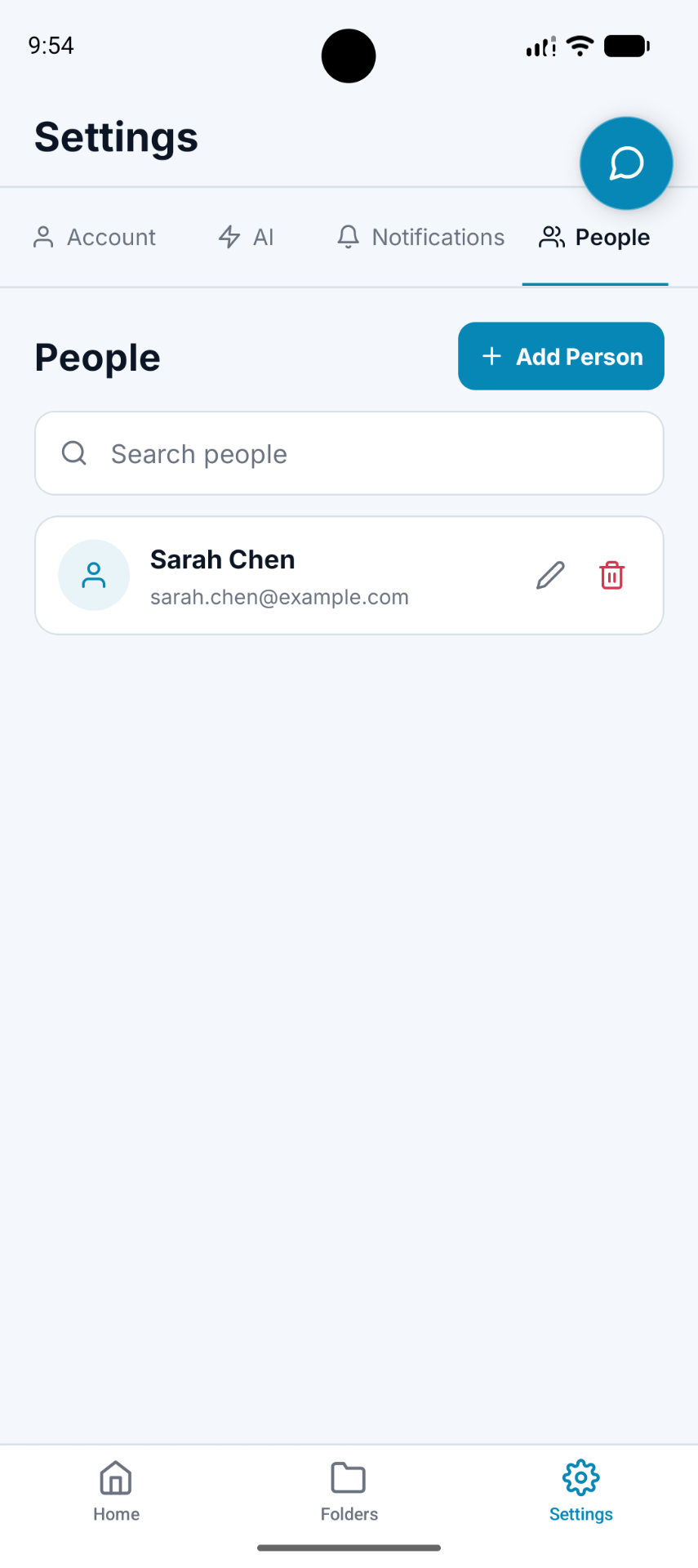Select the People tab
Image resolution: width=698 pixels, height=1568 pixels.
(595, 237)
